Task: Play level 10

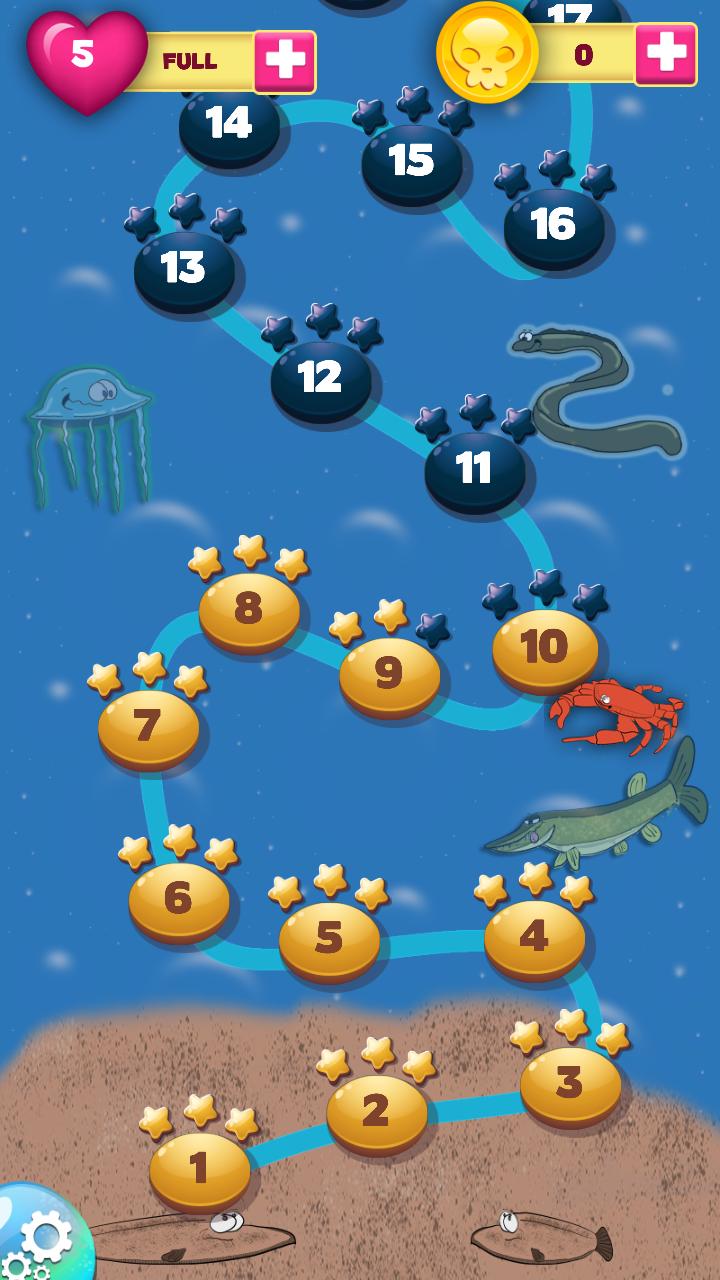Action: point(544,648)
